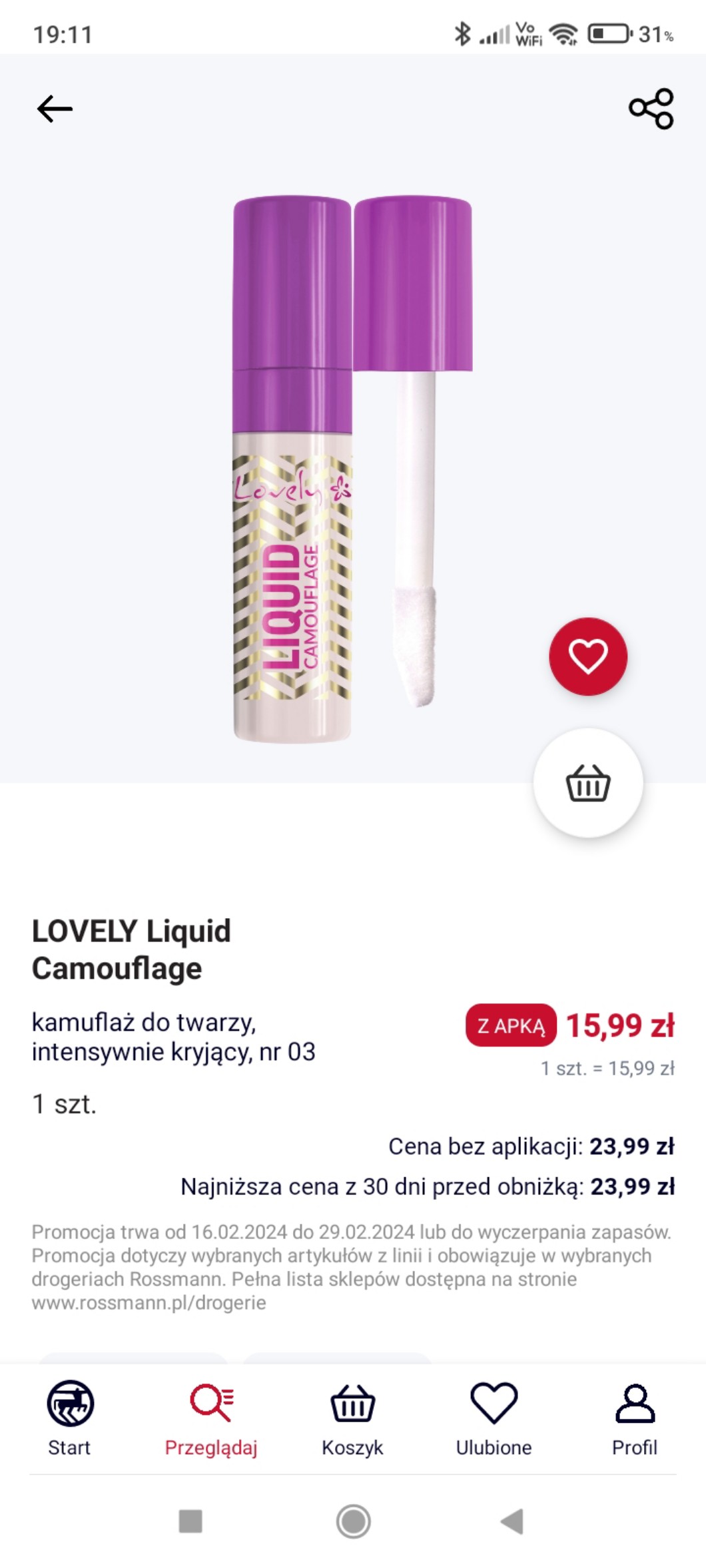Tap the system home button
706x1568 pixels.
[353, 1521]
